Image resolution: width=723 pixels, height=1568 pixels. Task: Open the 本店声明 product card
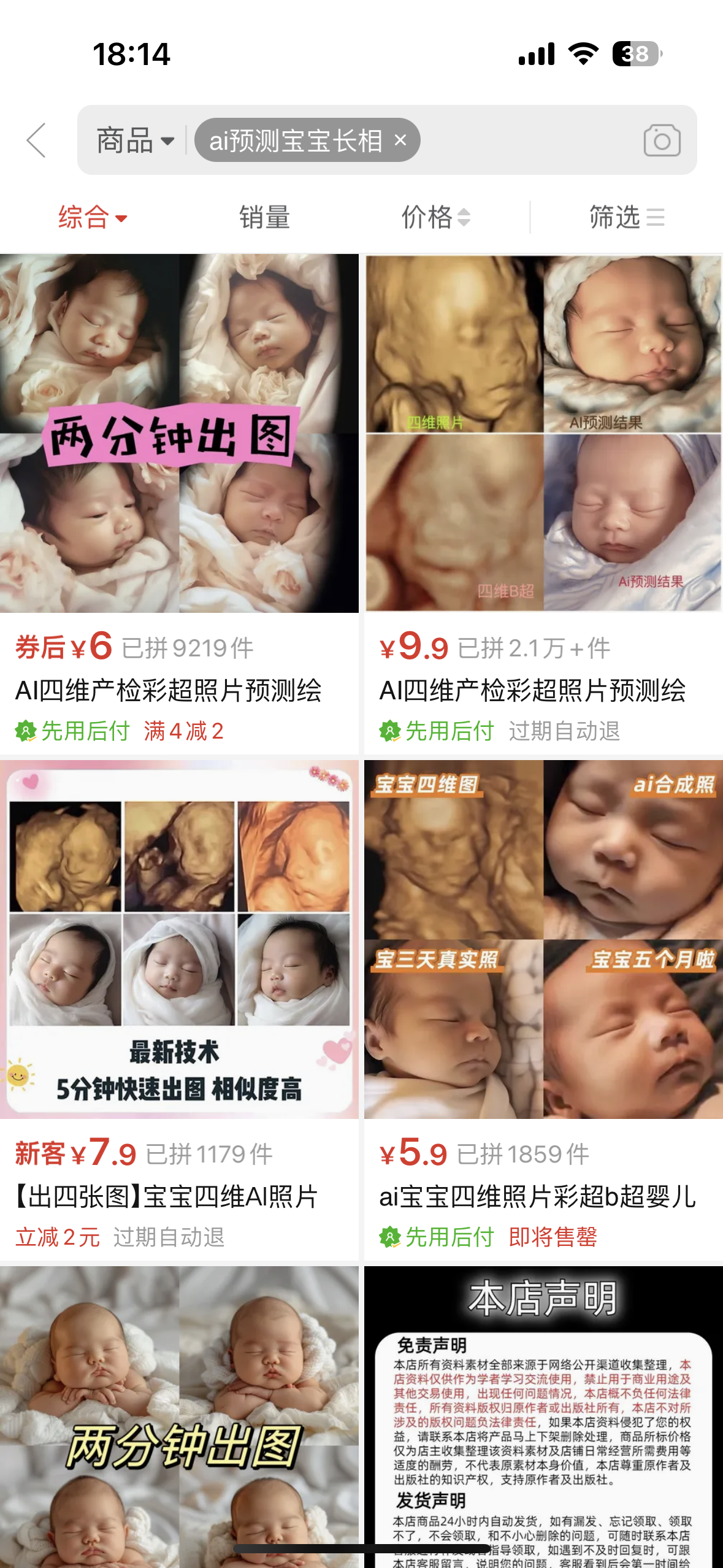[x=543, y=1411]
